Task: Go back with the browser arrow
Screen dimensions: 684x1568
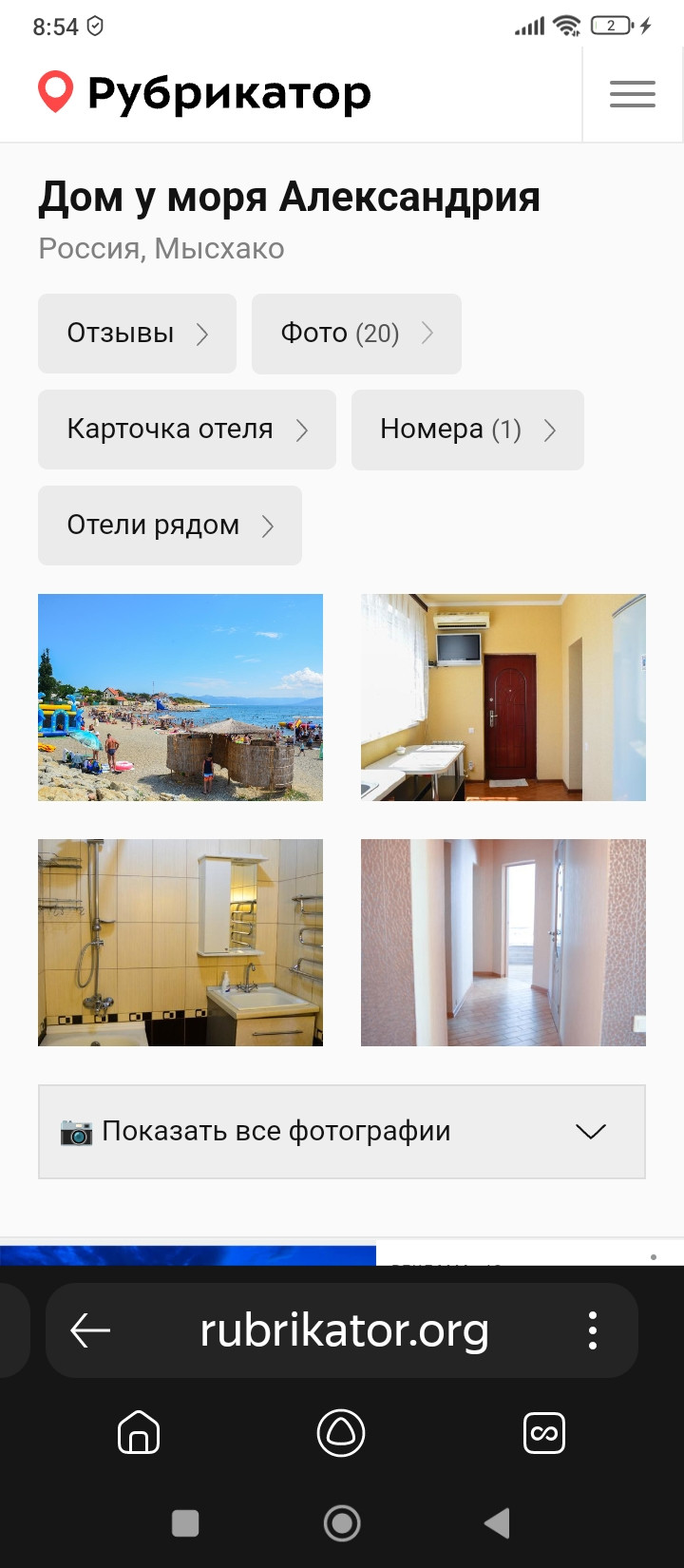Action: pyautogui.click(x=91, y=1330)
